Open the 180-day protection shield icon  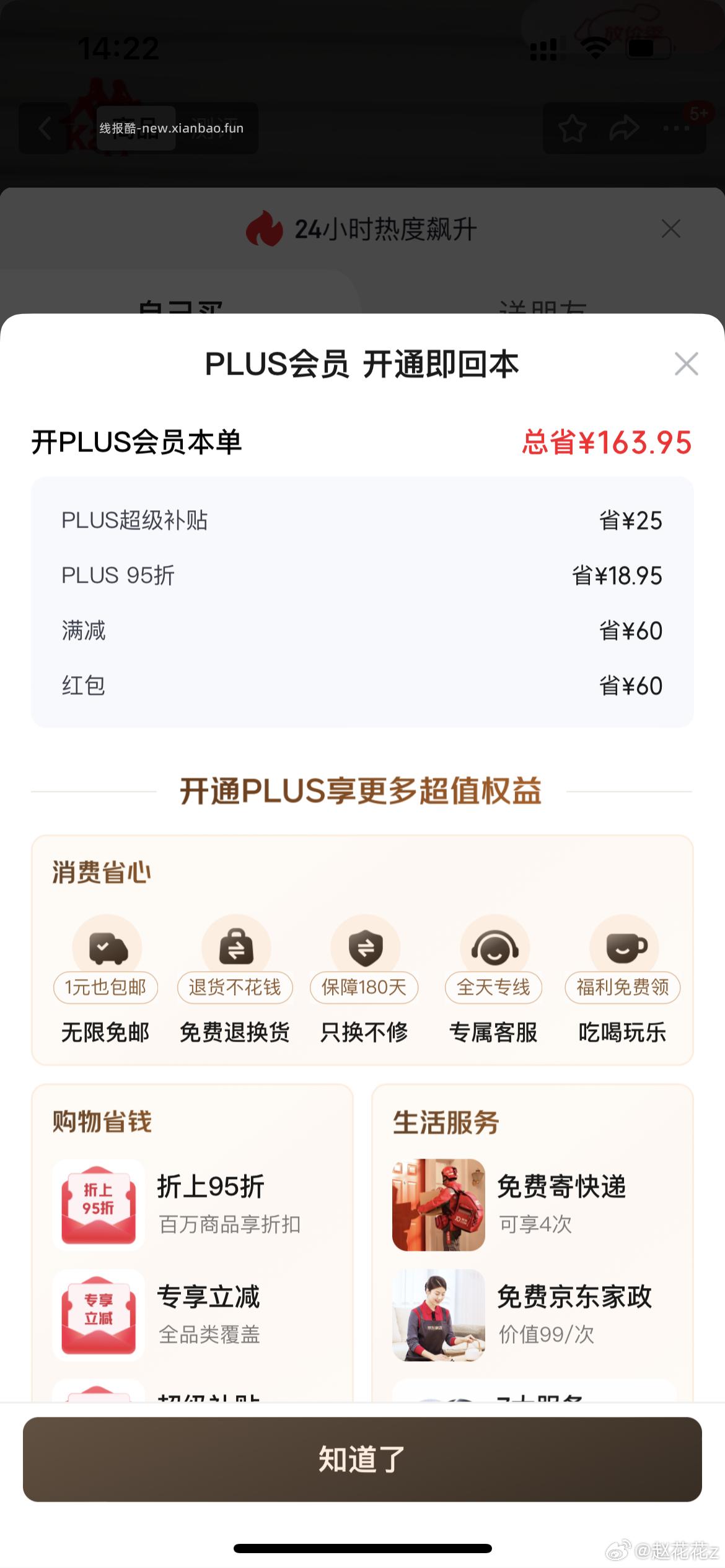point(366,947)
